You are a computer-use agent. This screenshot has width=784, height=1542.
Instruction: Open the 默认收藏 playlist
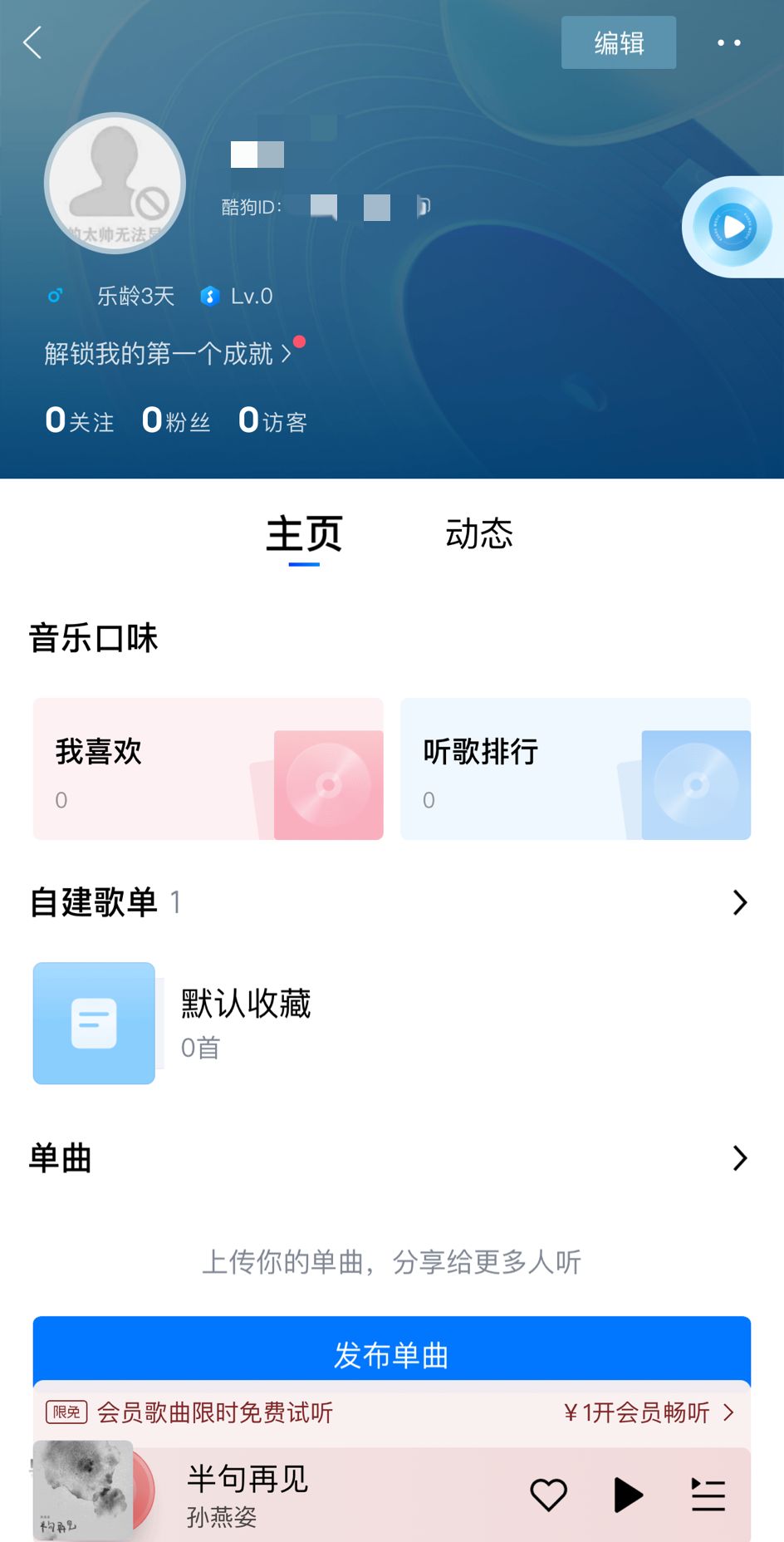[x=245, y=1023]
